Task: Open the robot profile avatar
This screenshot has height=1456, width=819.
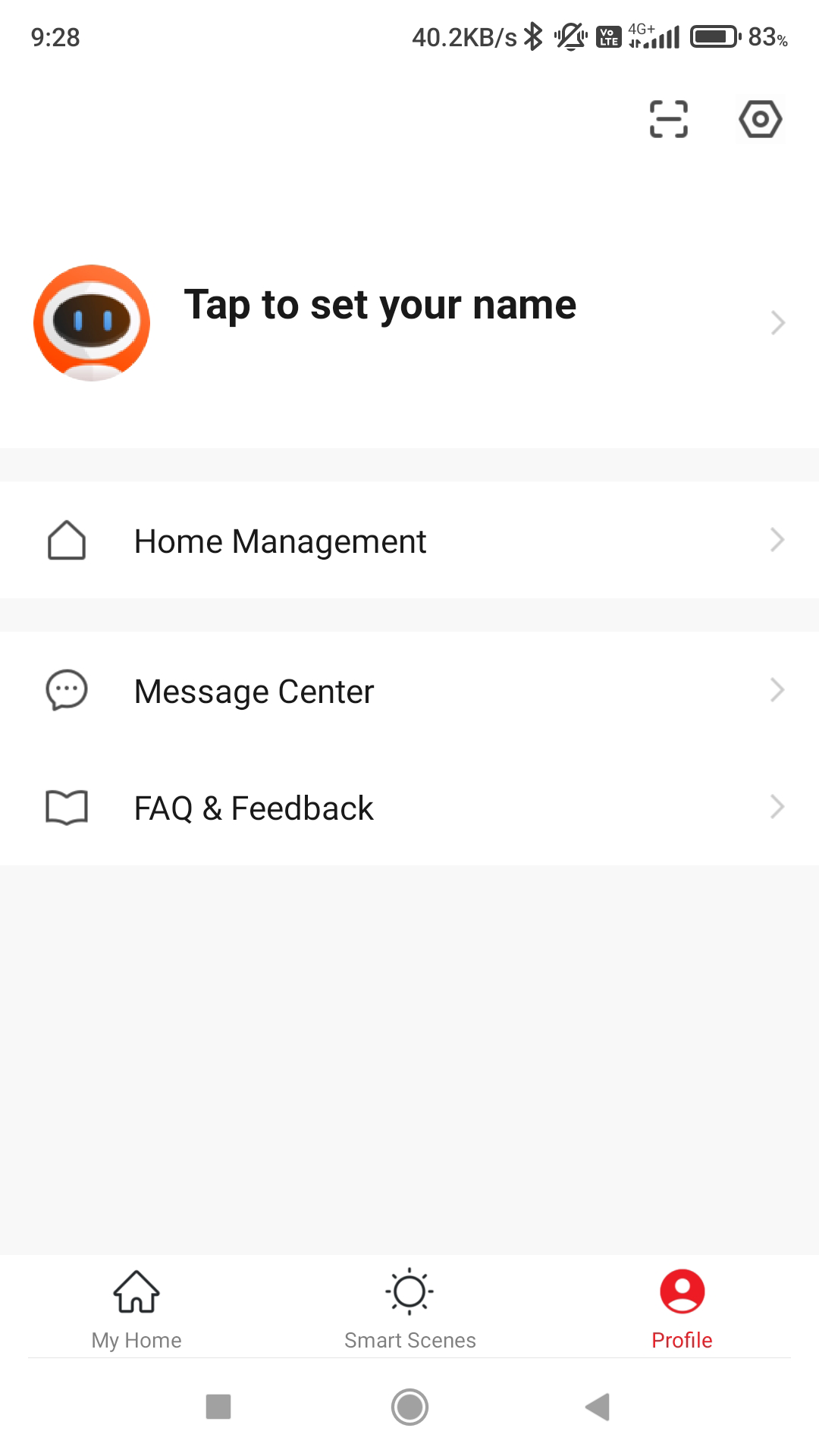Action: pyautogui.click(x=92, y=322)
